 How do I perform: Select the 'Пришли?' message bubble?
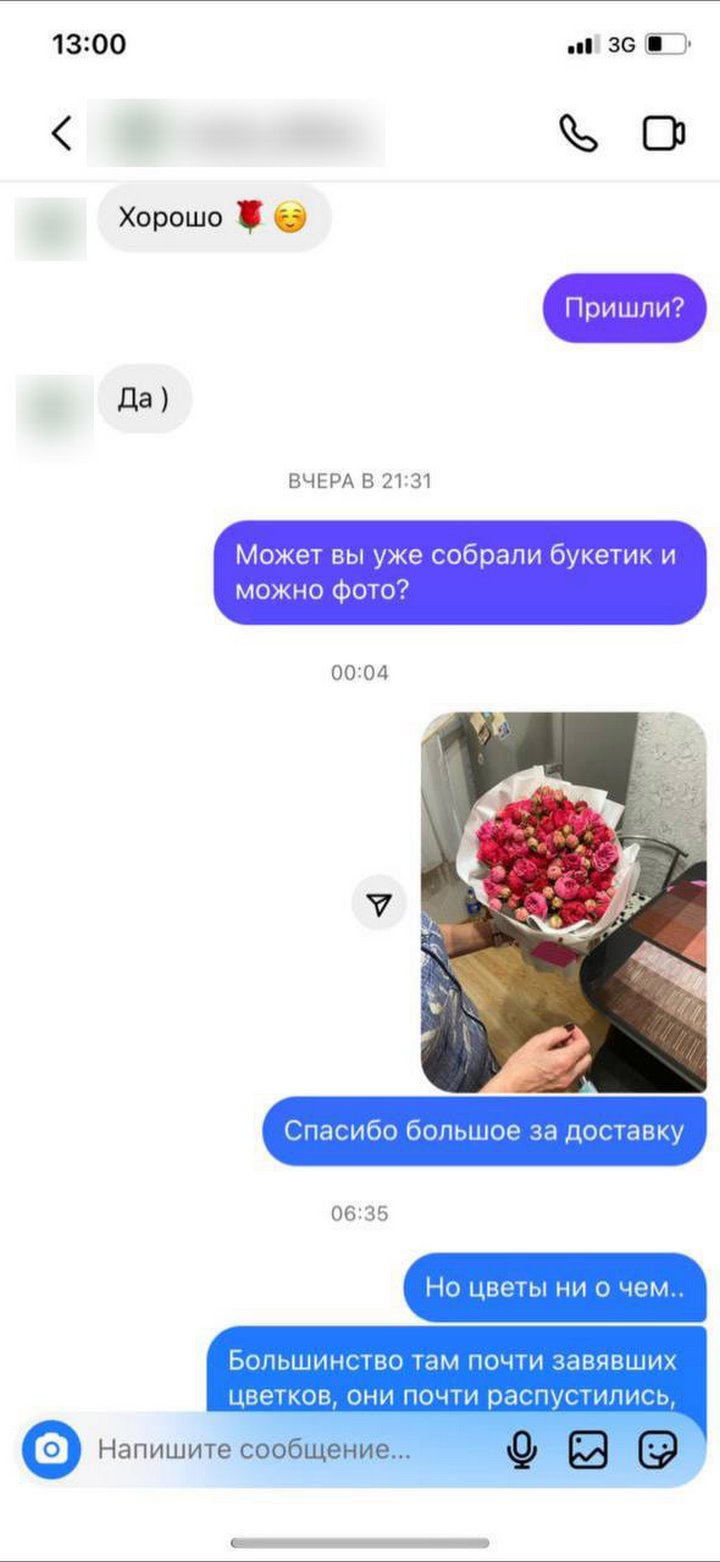pyautogui.click(x=624, y=309)
